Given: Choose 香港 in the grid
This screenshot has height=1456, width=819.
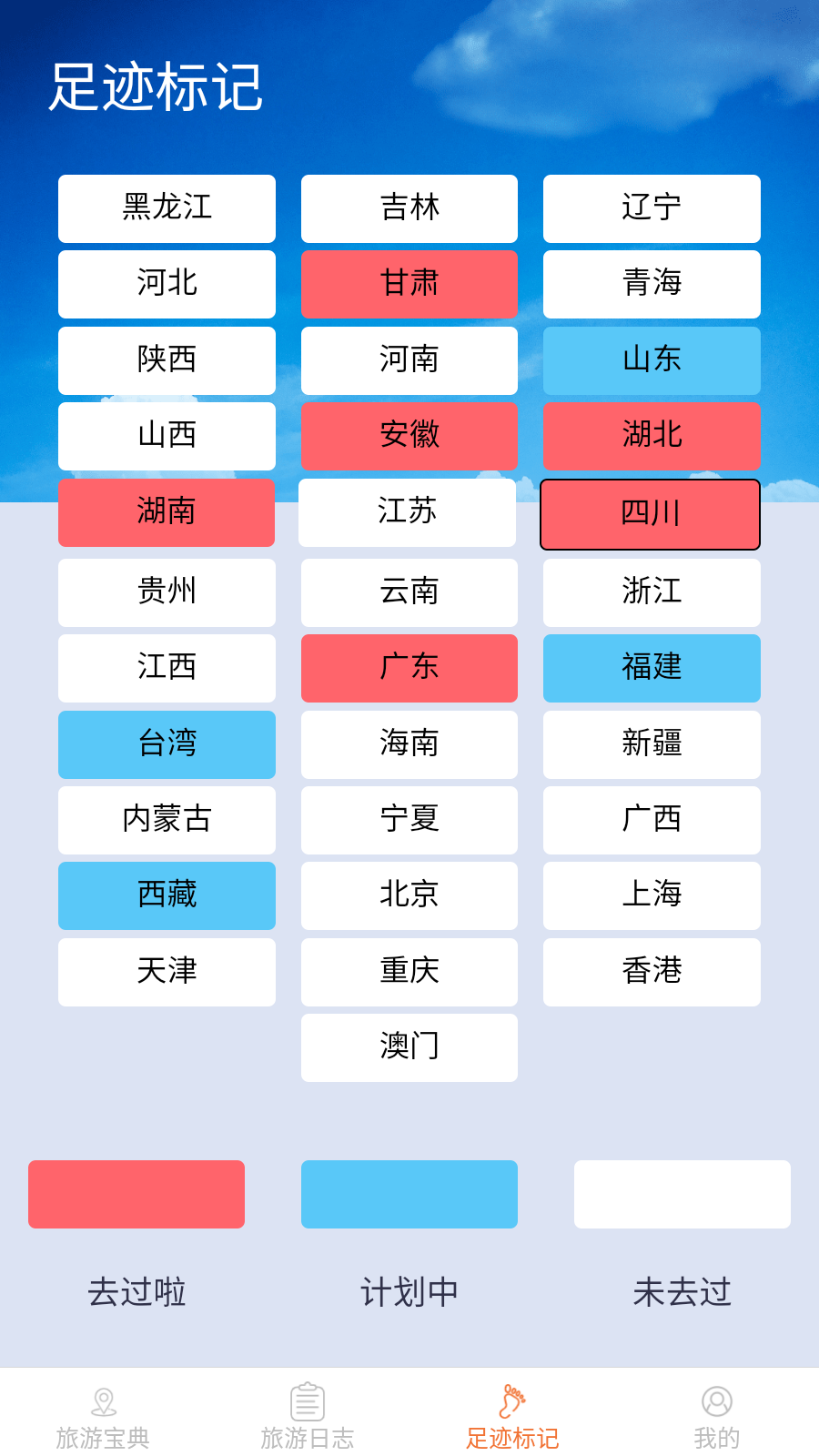Looking at the screenshot, I should click(652, 972).
